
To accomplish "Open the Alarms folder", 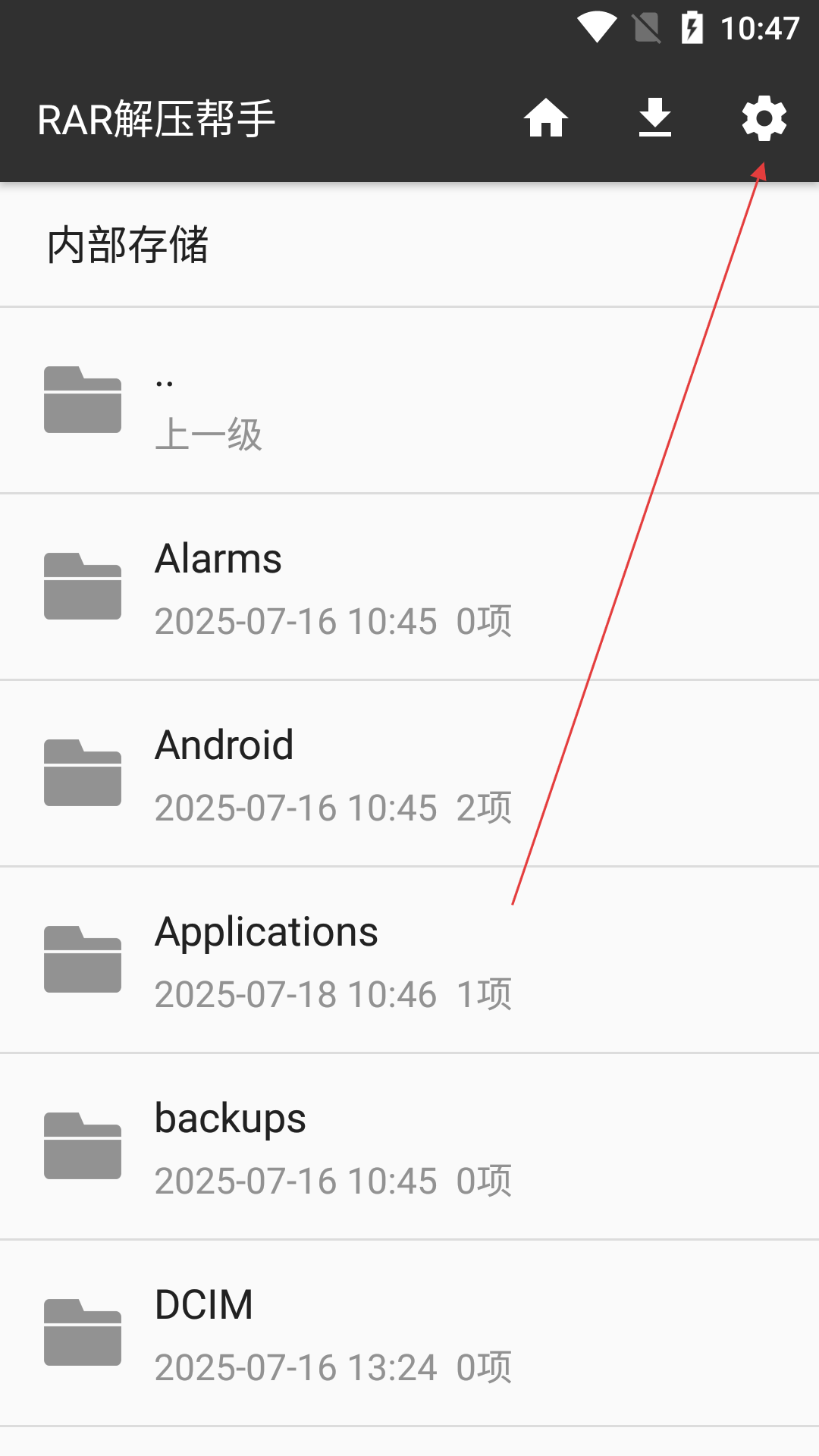I will 409,587.
